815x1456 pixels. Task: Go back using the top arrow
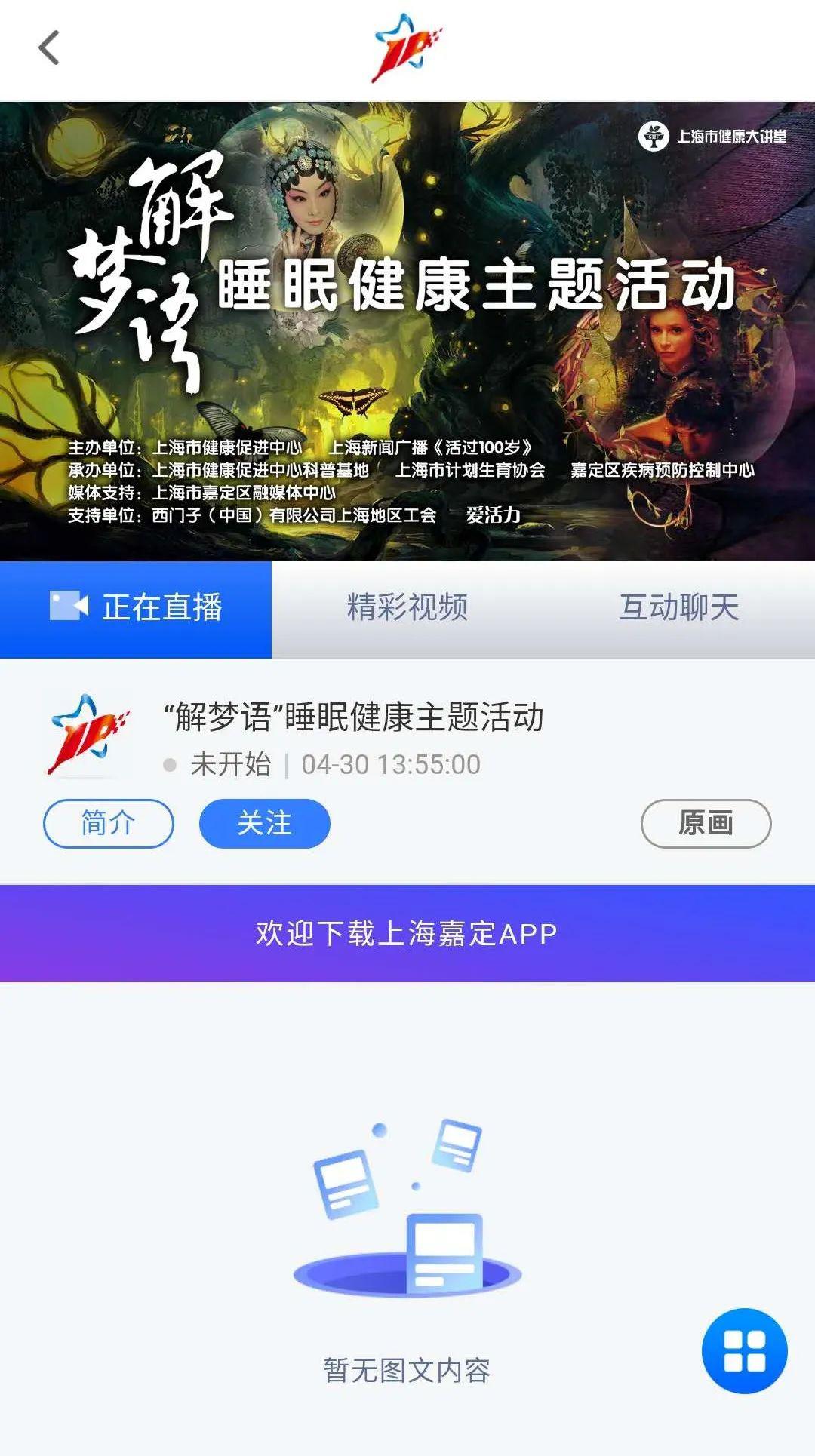49,48
